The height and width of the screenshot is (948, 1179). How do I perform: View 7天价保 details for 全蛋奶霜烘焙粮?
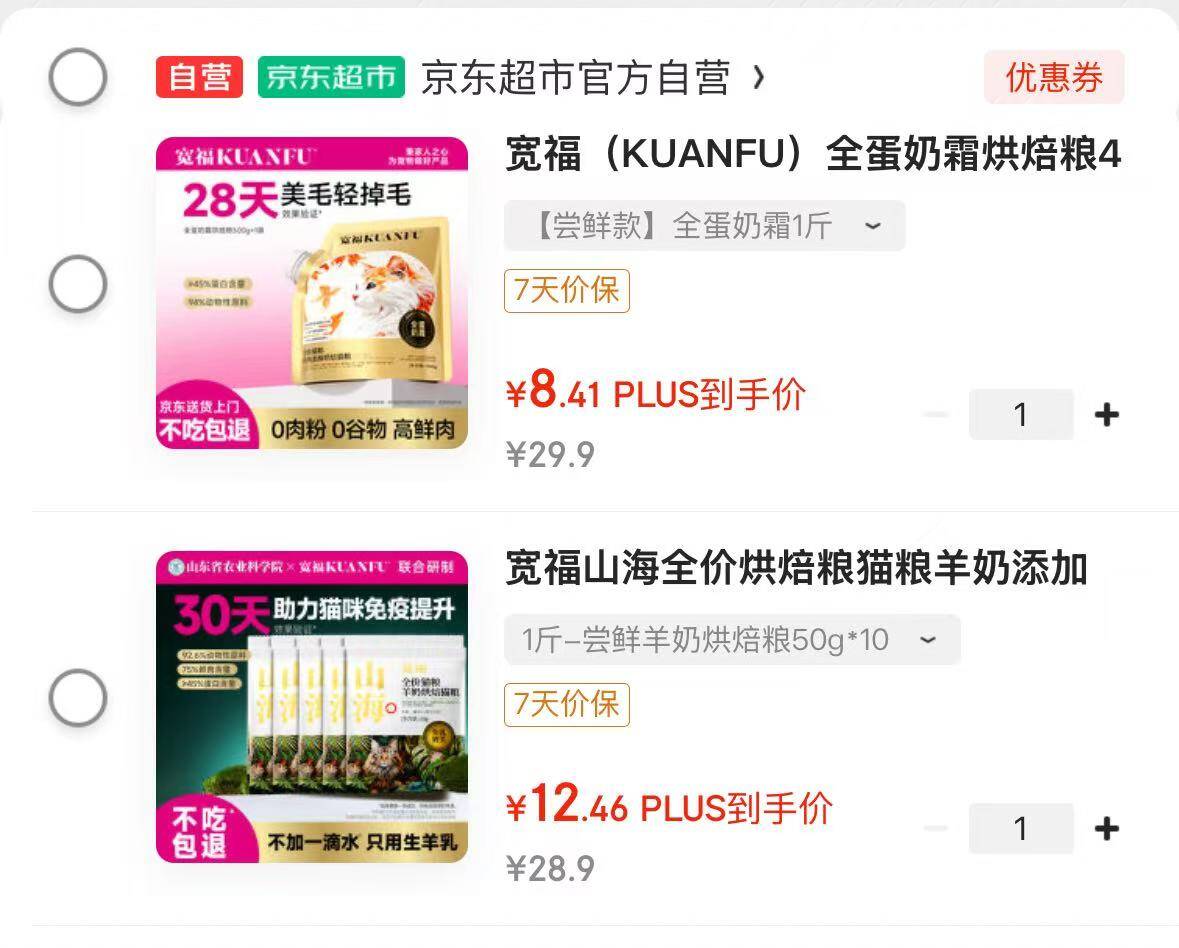pos(566,291)
